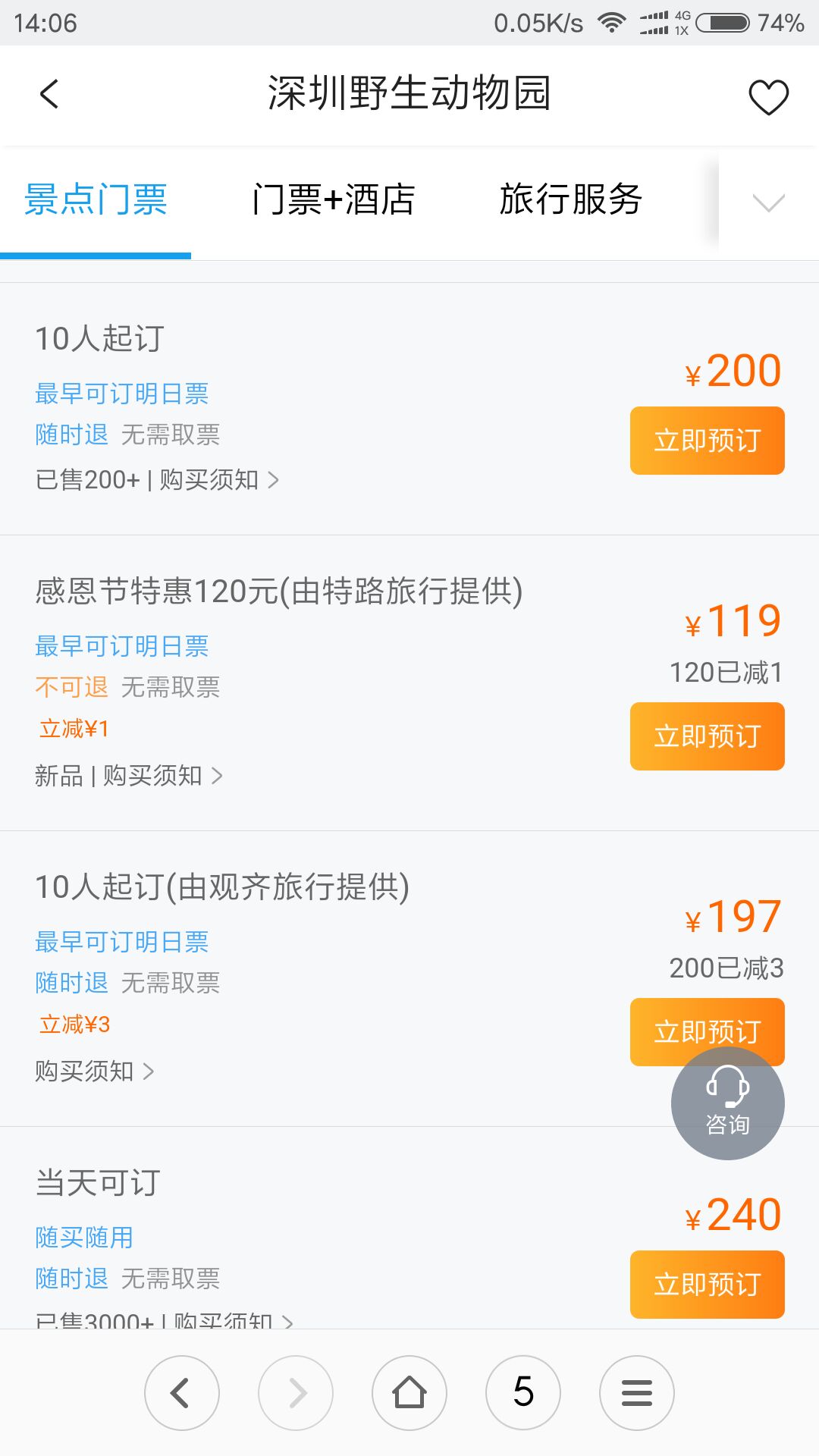This screenshot has width=819, height=1456.
Task: Go to the browser home page
Action: (409, 1393)
